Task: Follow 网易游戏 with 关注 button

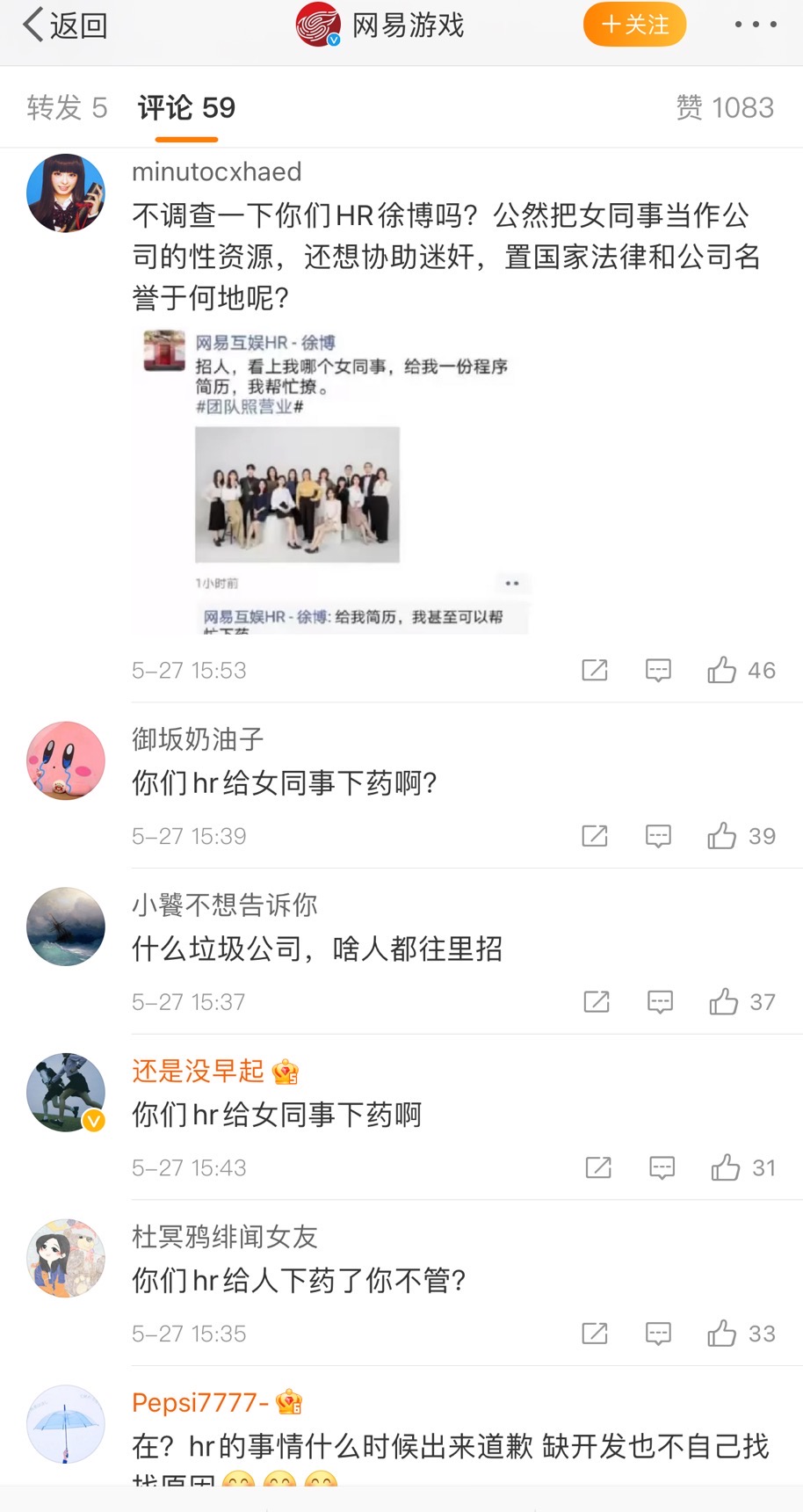Action: click(x=634, y=25)
